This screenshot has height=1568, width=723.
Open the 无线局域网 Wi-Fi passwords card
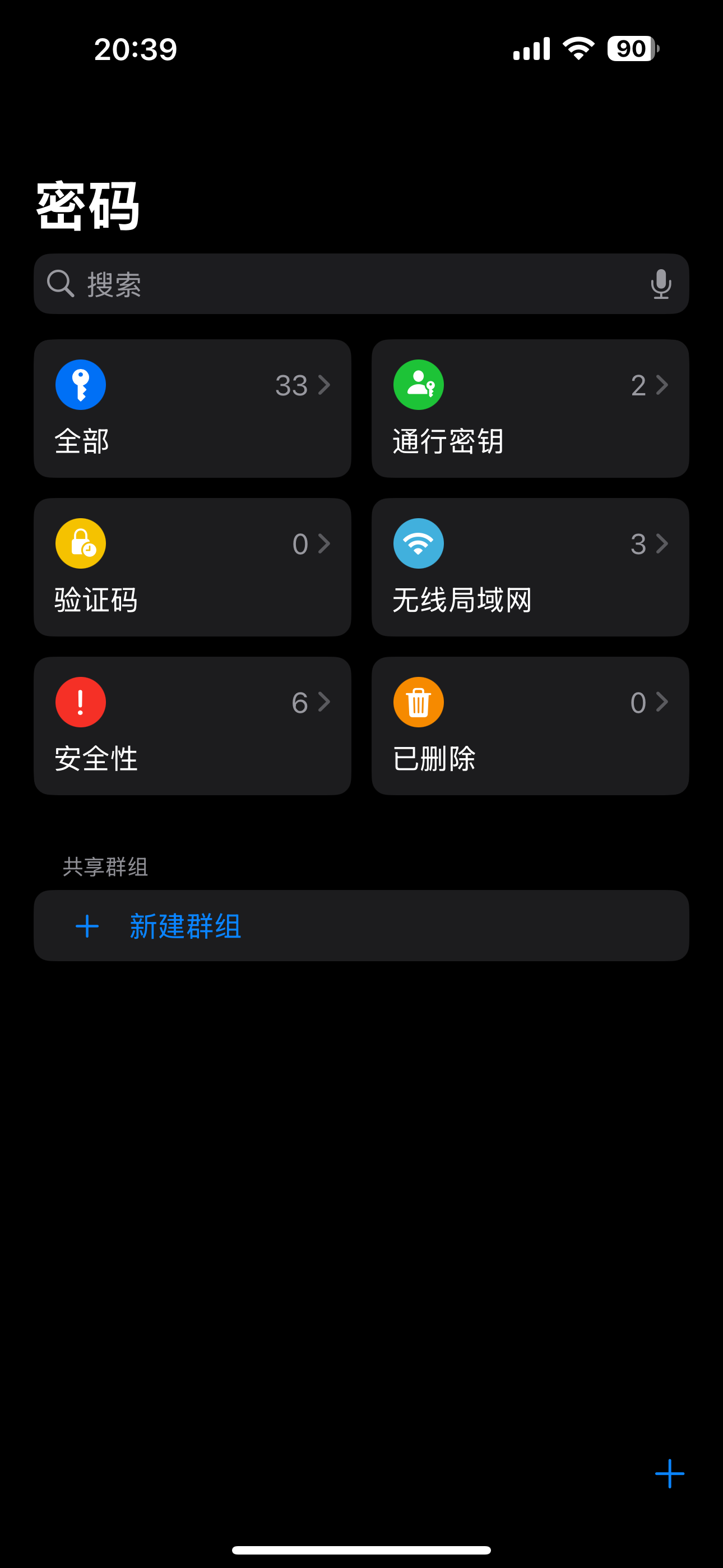530,568
